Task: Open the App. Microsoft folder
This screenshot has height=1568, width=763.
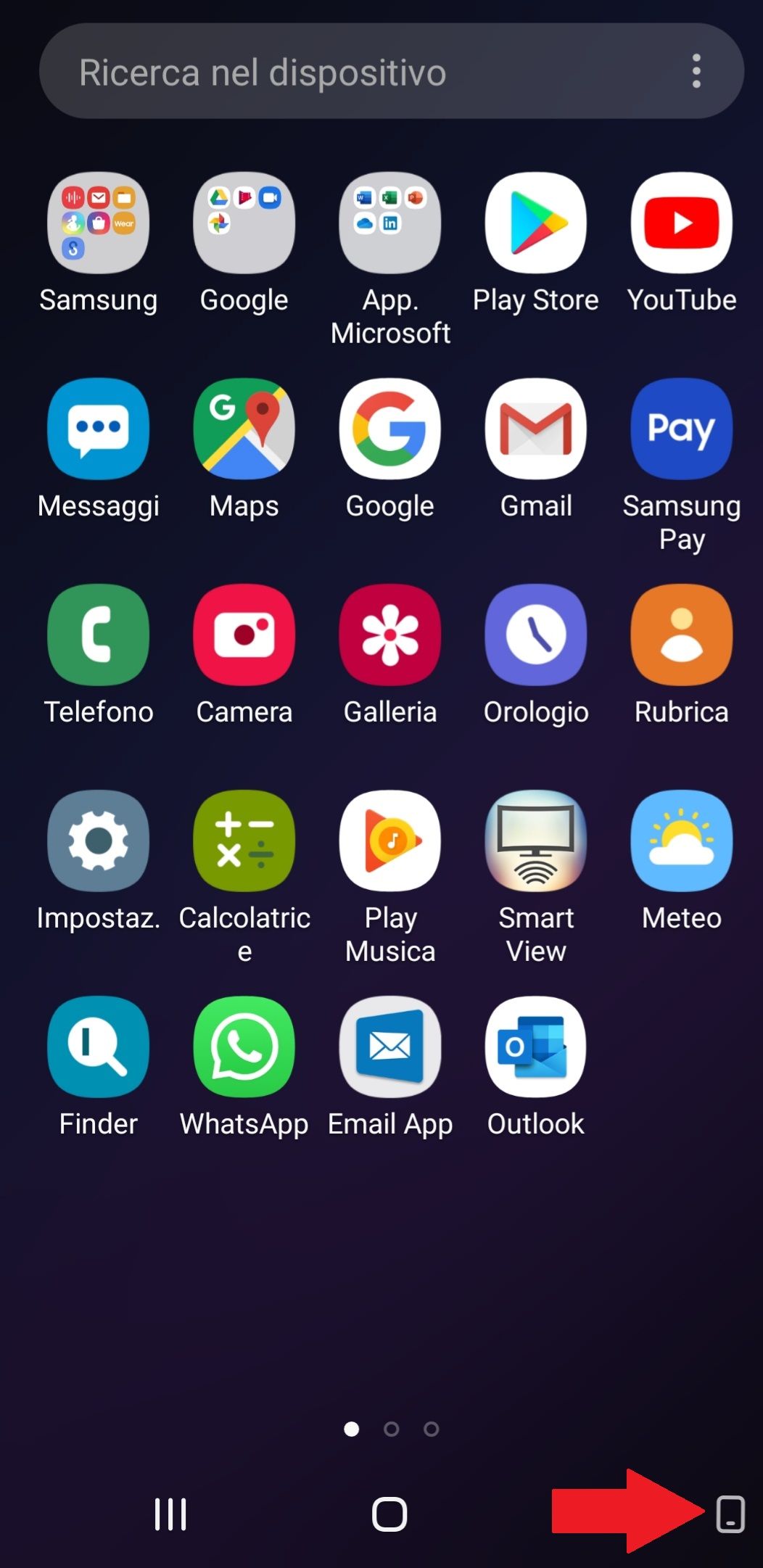Action: (x=389, y=223)
